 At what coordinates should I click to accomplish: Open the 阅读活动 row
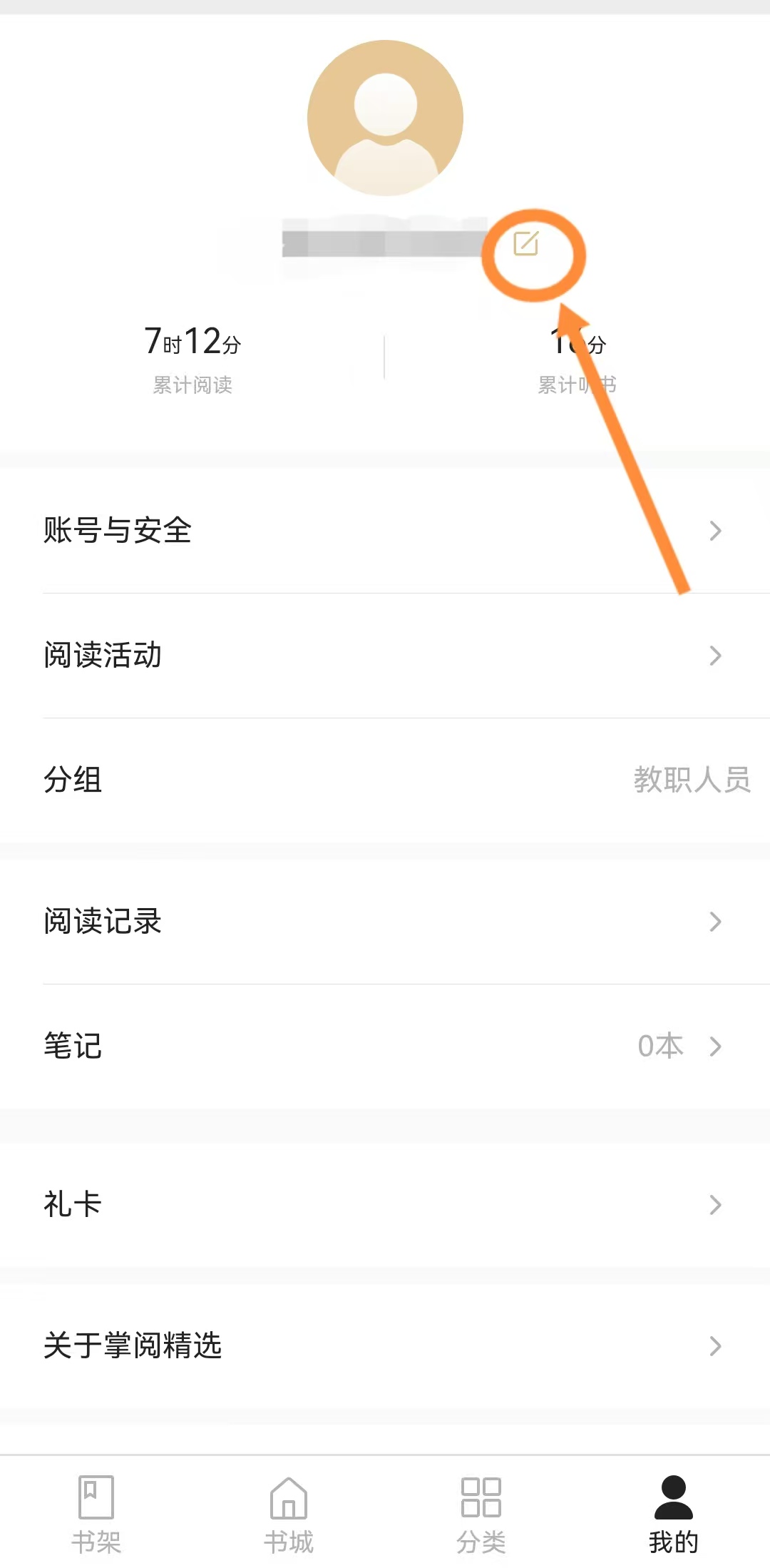(x=385, y=655)
